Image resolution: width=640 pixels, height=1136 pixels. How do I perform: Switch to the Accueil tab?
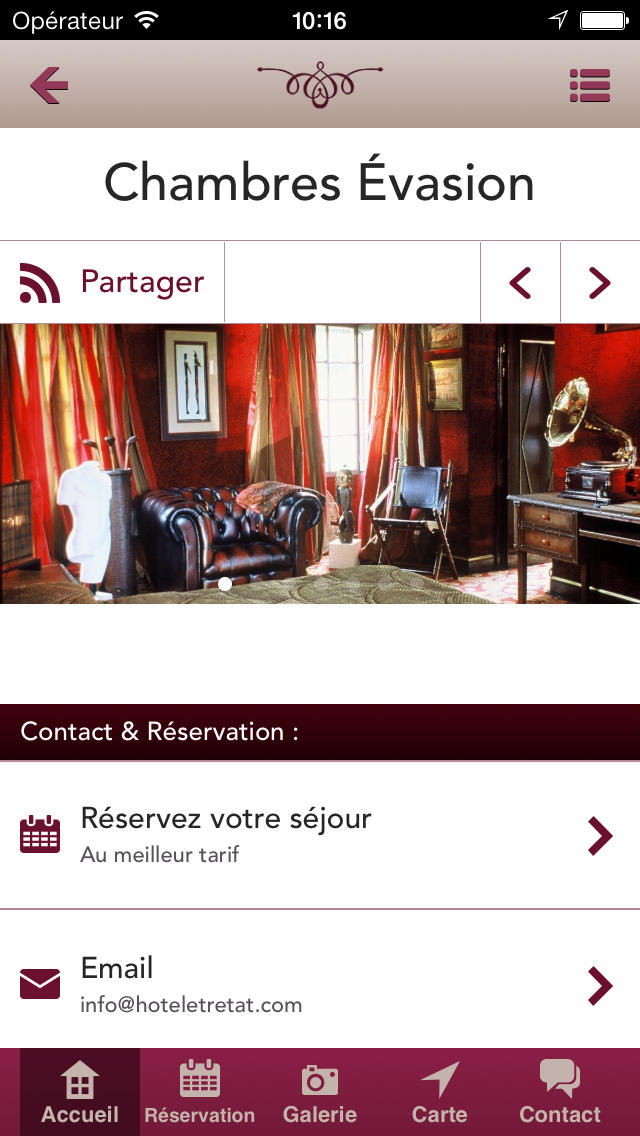click(x=80, y=1092)
